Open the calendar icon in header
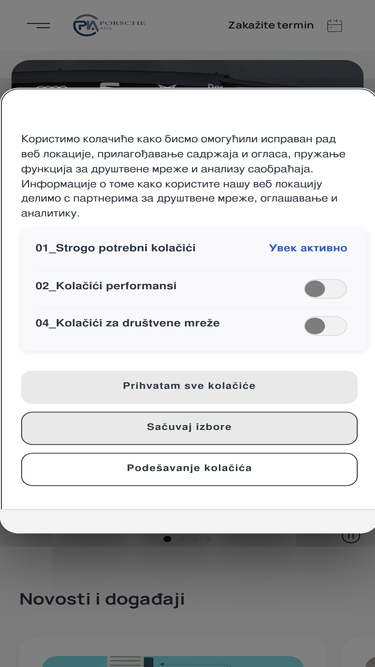This screenshot has height=667, width=375. click(x=334, y=26)
